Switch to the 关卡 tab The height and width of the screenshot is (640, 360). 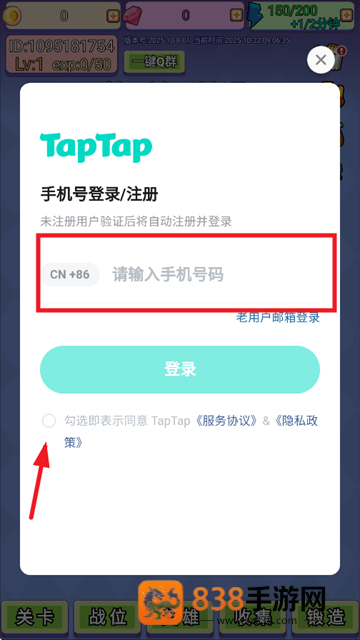[34, 617]
